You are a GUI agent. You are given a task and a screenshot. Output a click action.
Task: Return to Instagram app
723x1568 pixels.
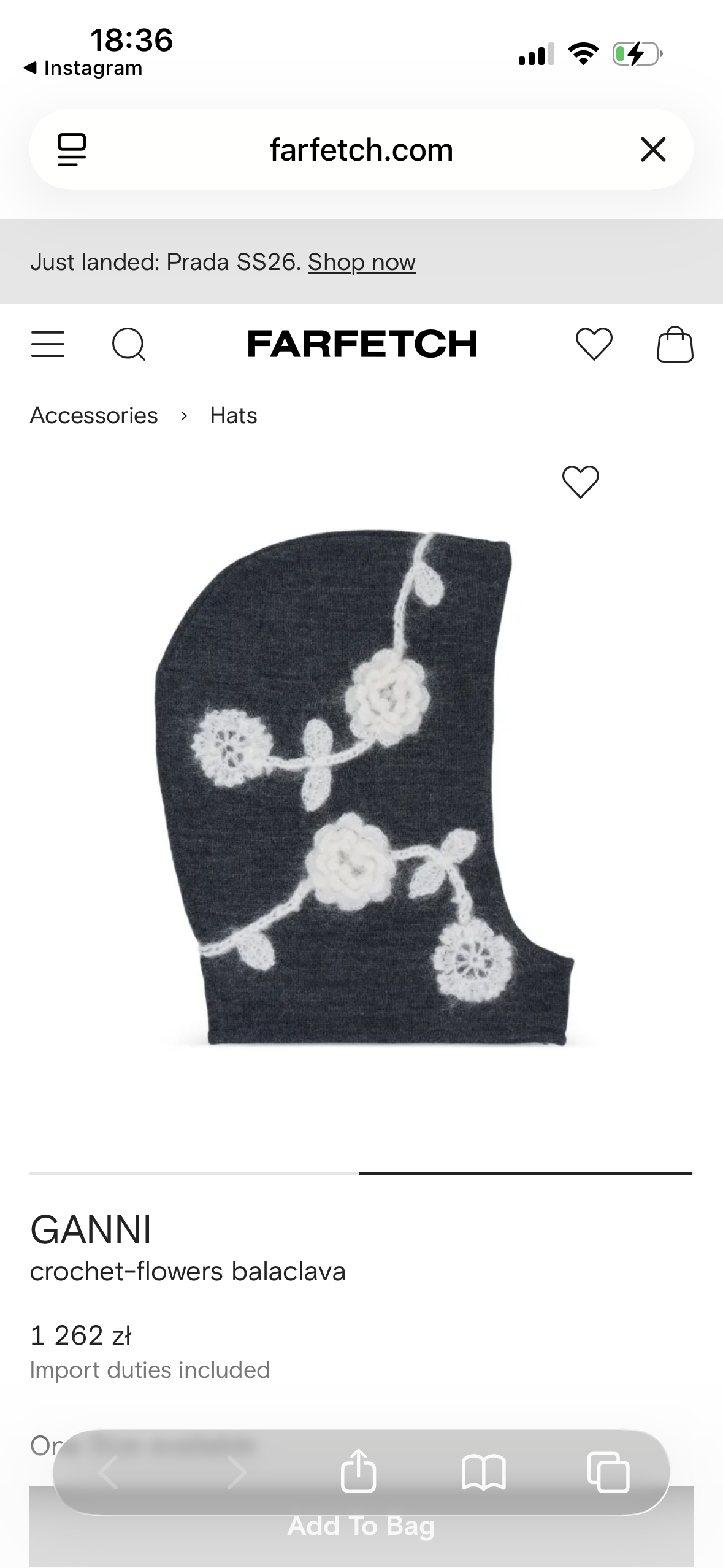(83, 68)
